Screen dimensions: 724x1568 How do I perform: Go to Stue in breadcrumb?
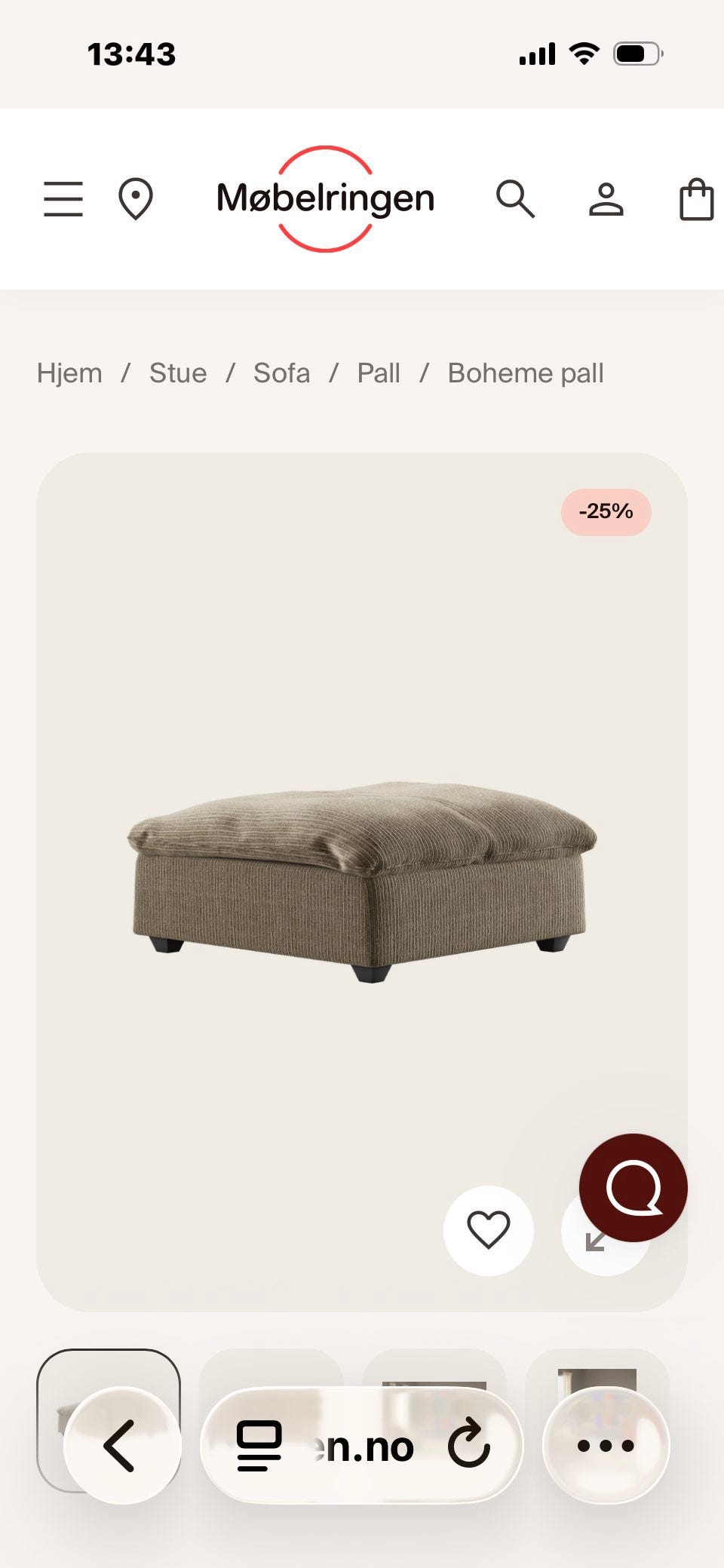click(178, 373)
